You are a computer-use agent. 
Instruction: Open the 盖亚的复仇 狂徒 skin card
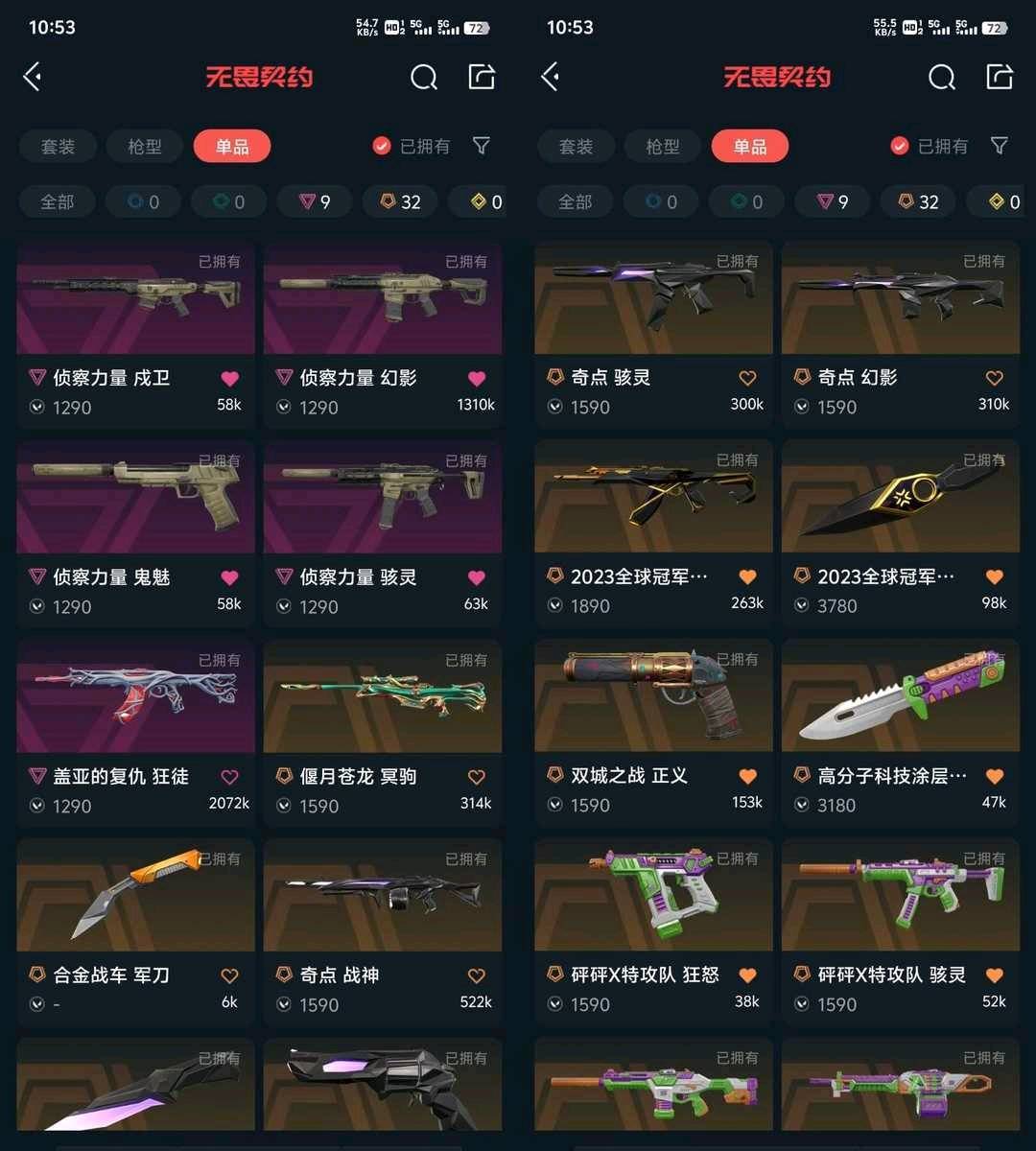click(135, 734)
